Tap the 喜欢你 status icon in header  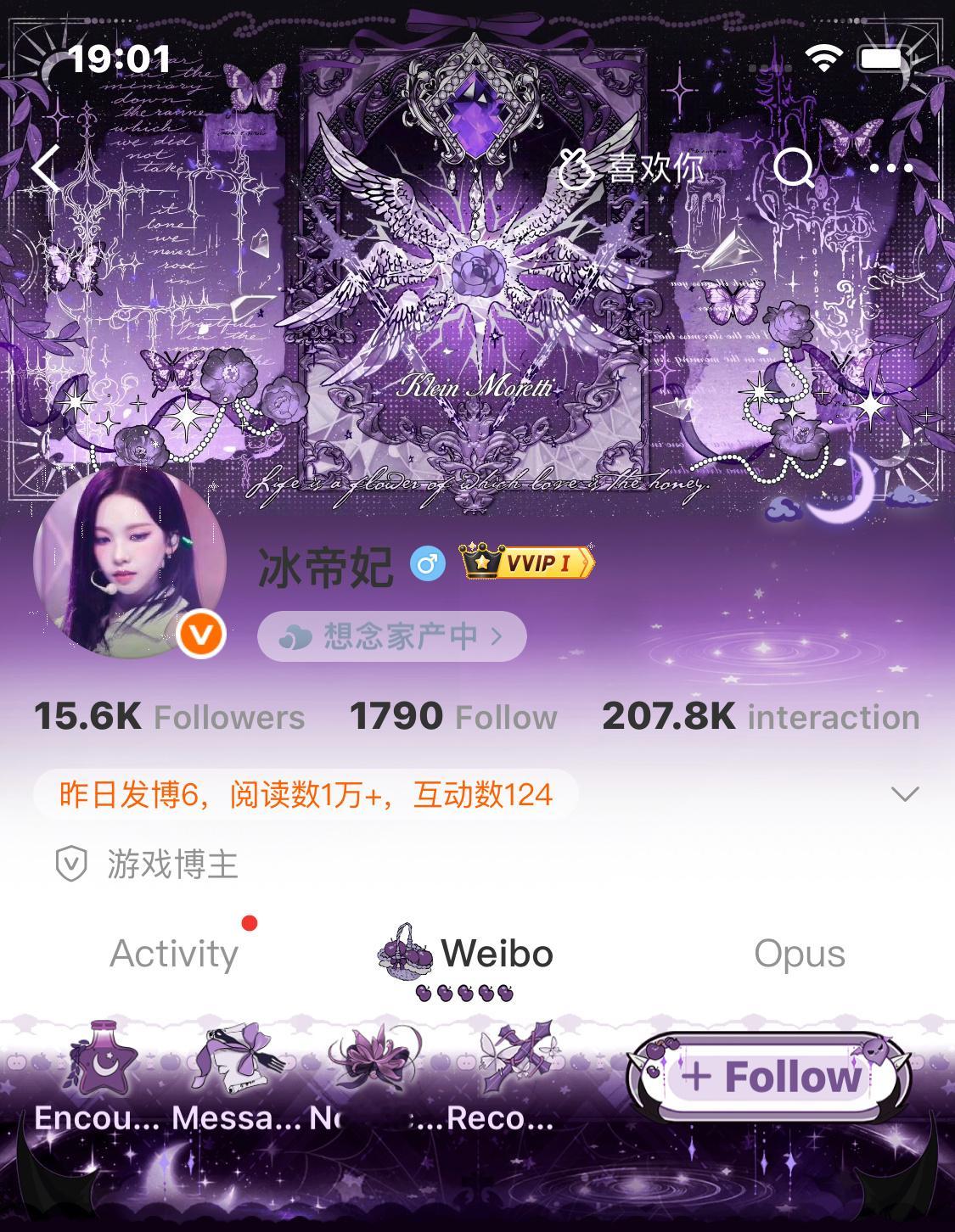tap(632, 168)
